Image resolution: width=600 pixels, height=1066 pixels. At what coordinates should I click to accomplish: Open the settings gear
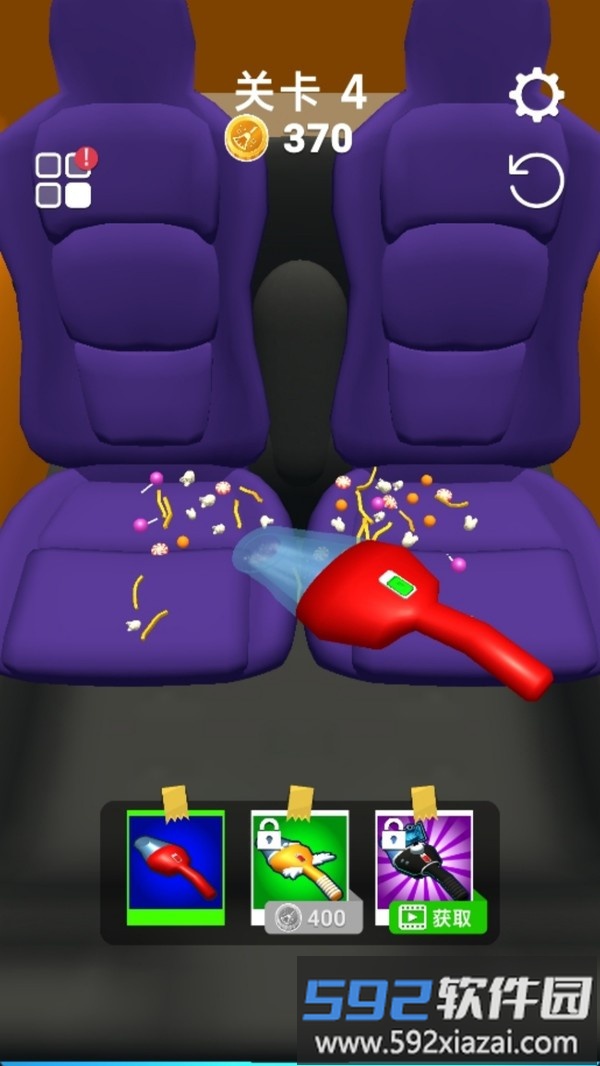[537, 96]
